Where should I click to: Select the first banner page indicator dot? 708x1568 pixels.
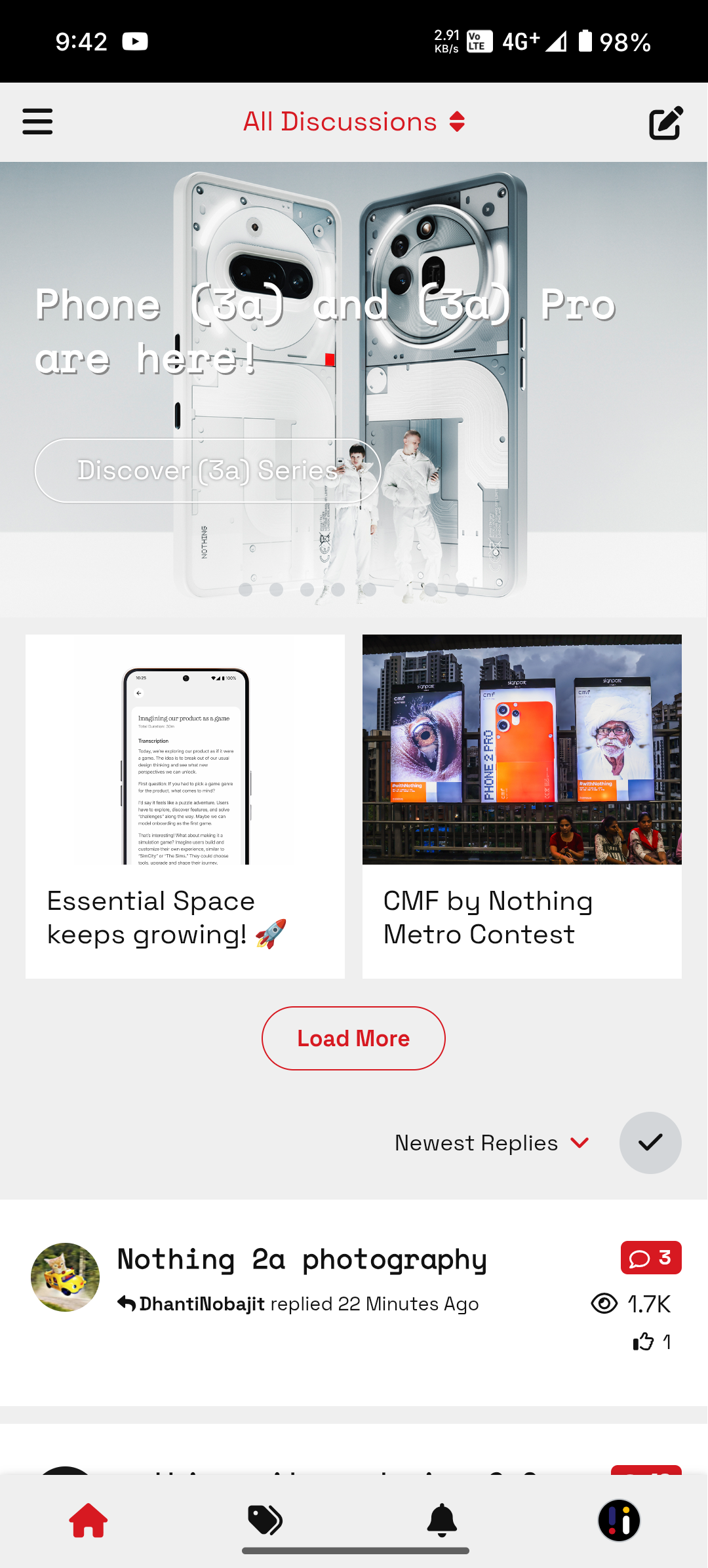pyautogui.click(x=246, y=589)
